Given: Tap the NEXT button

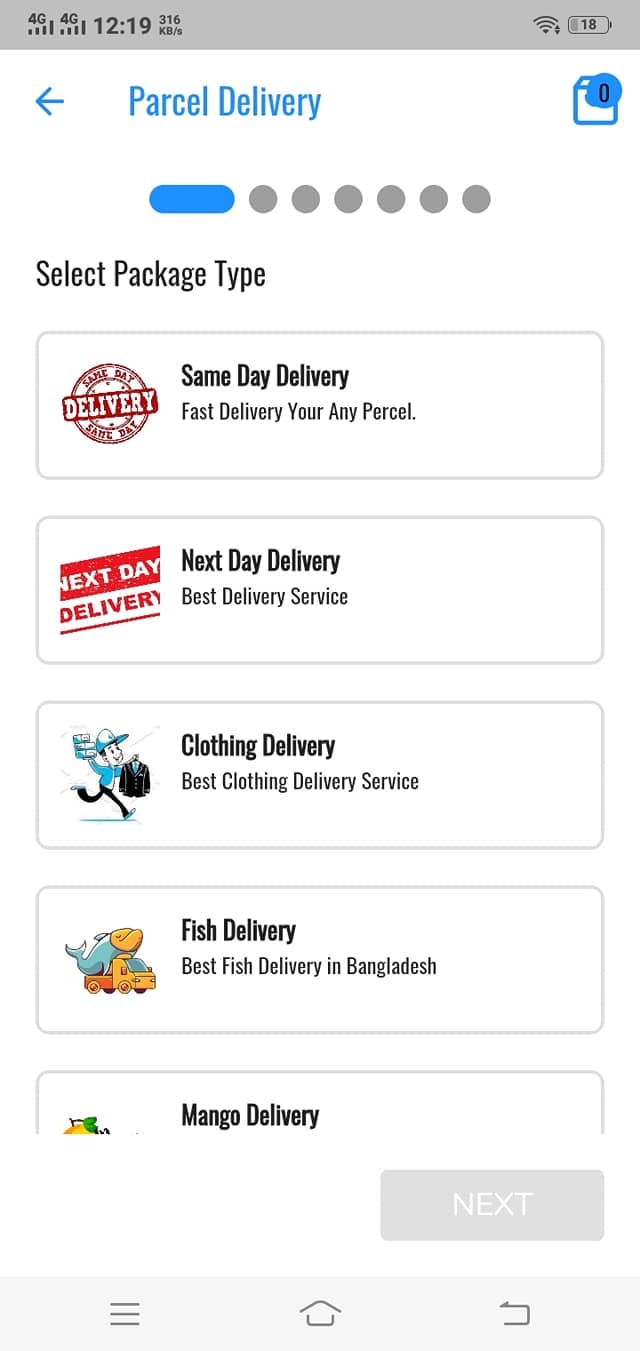Looking at the screenshot, I should tap(492, 1204).
